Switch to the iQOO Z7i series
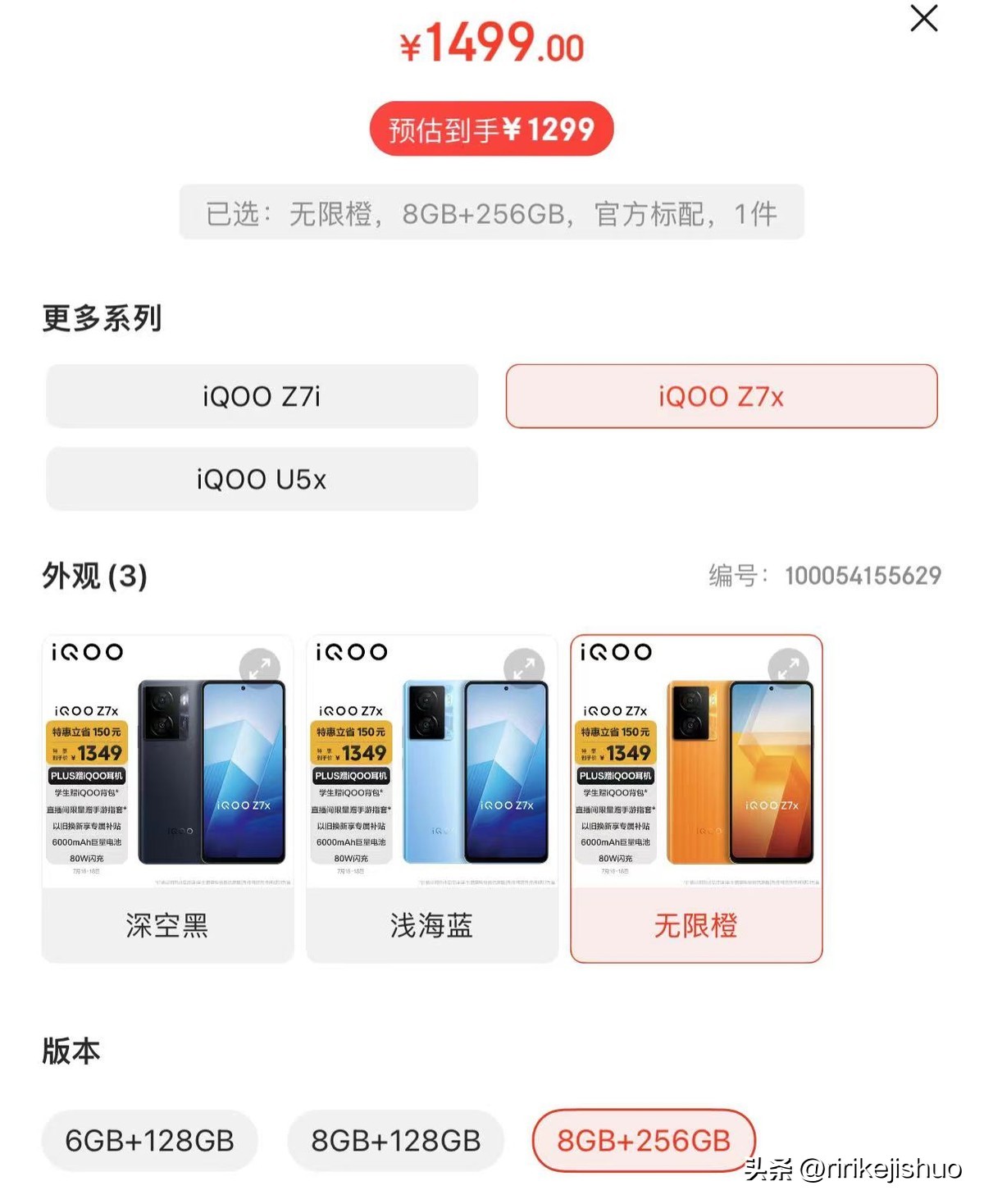The image size is (984, 1204). (x=261, y=397)
